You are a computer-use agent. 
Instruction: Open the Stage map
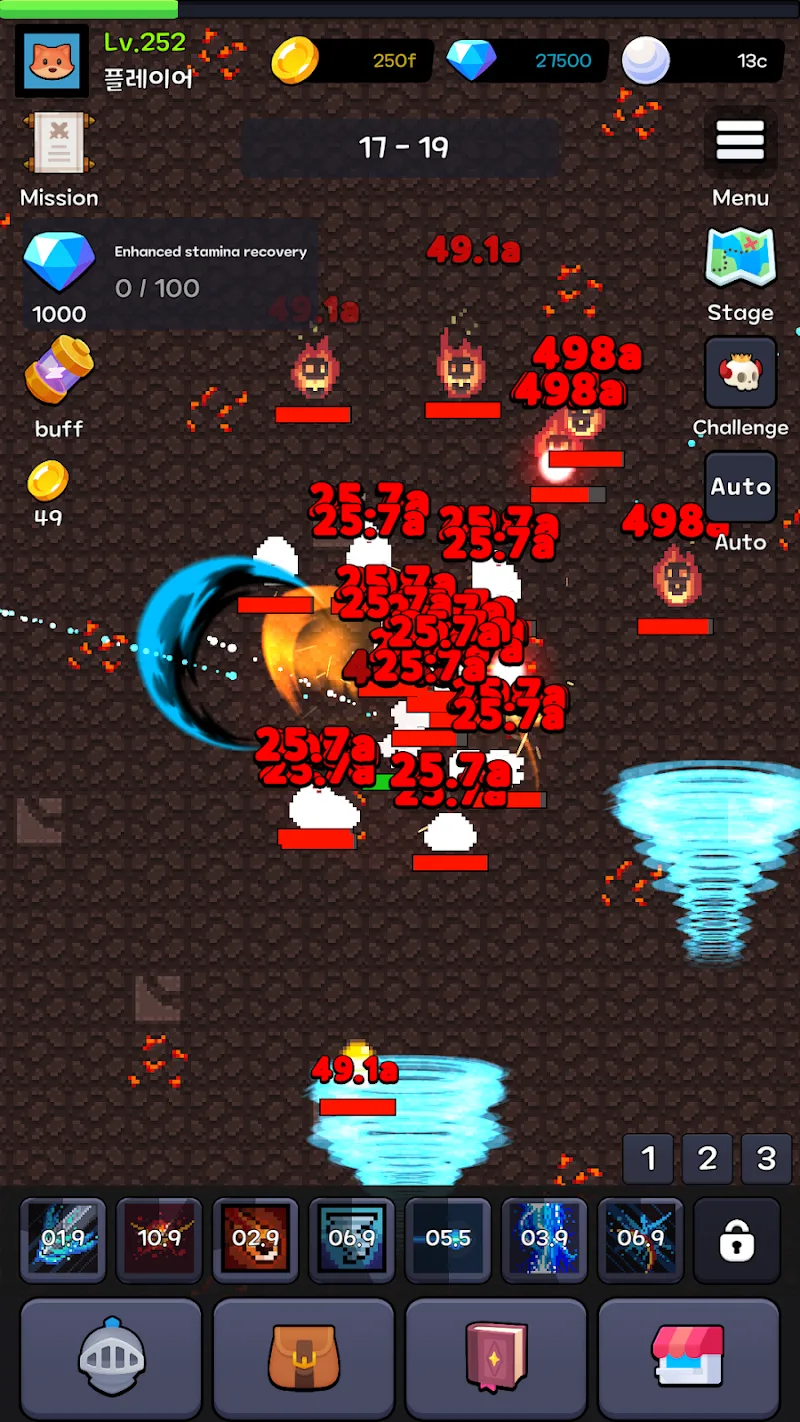(740, 259)
